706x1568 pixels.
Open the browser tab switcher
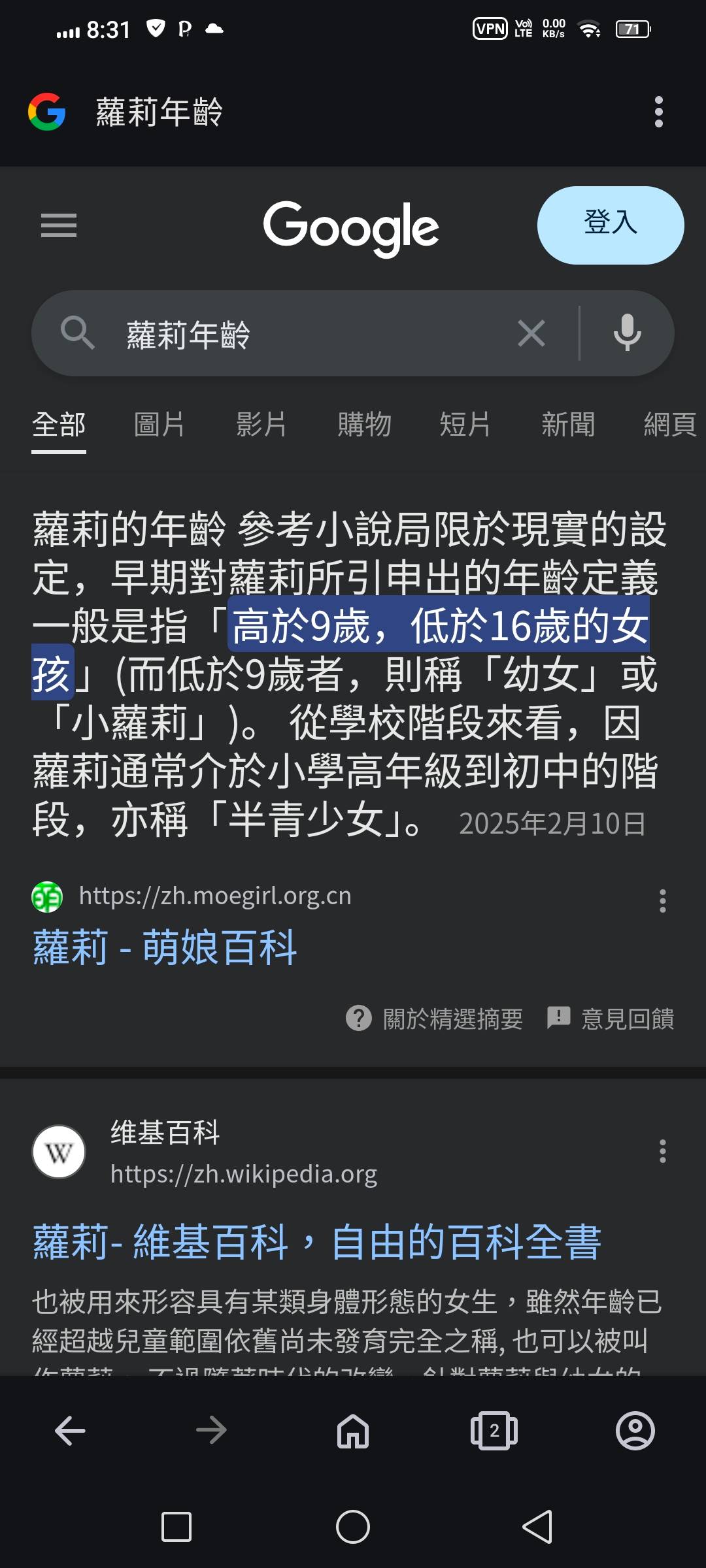pos(494,1431)
